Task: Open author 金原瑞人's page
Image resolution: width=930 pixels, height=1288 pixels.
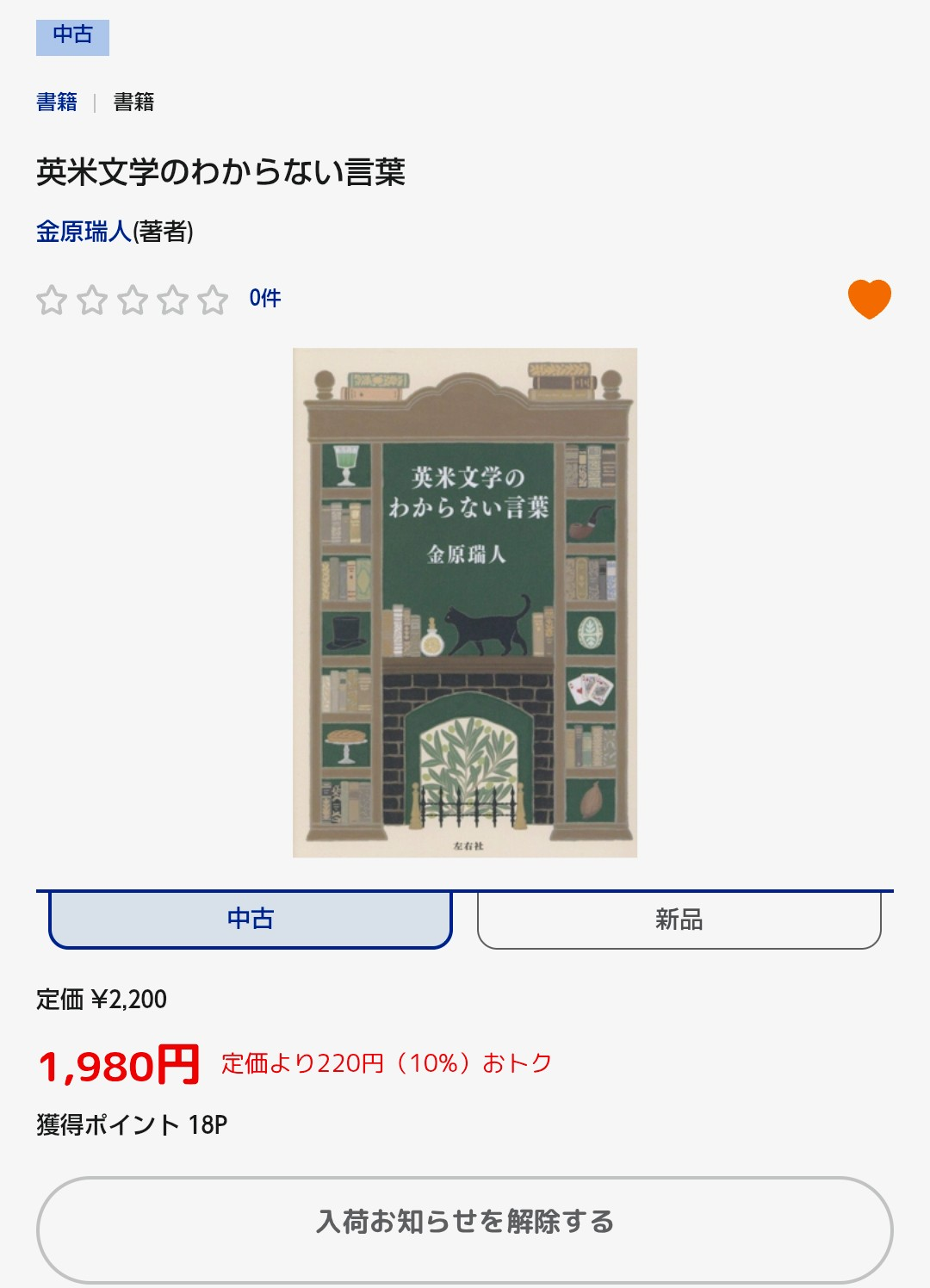Action: [x=84, y=232]
